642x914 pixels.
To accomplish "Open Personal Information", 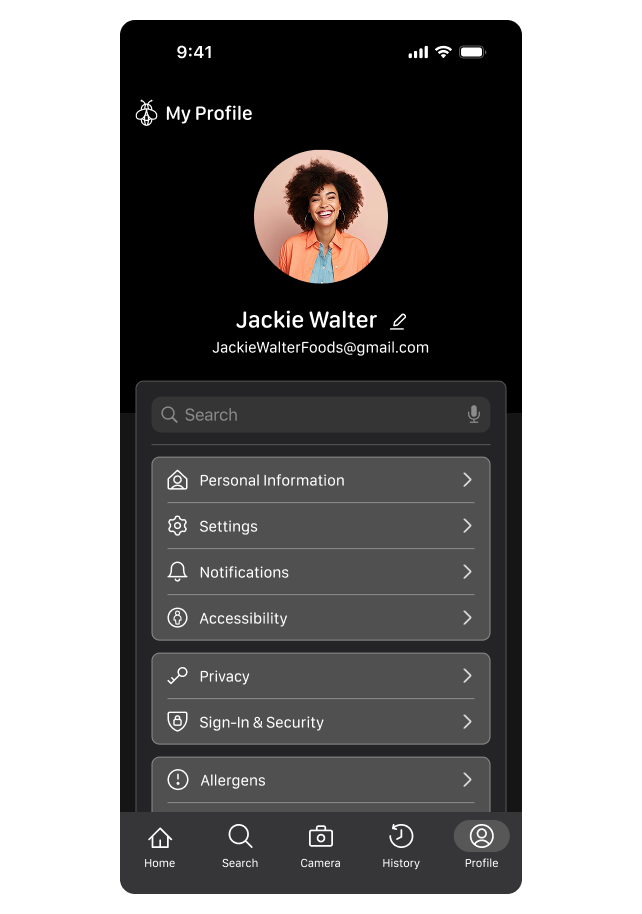I will point(320,480).
